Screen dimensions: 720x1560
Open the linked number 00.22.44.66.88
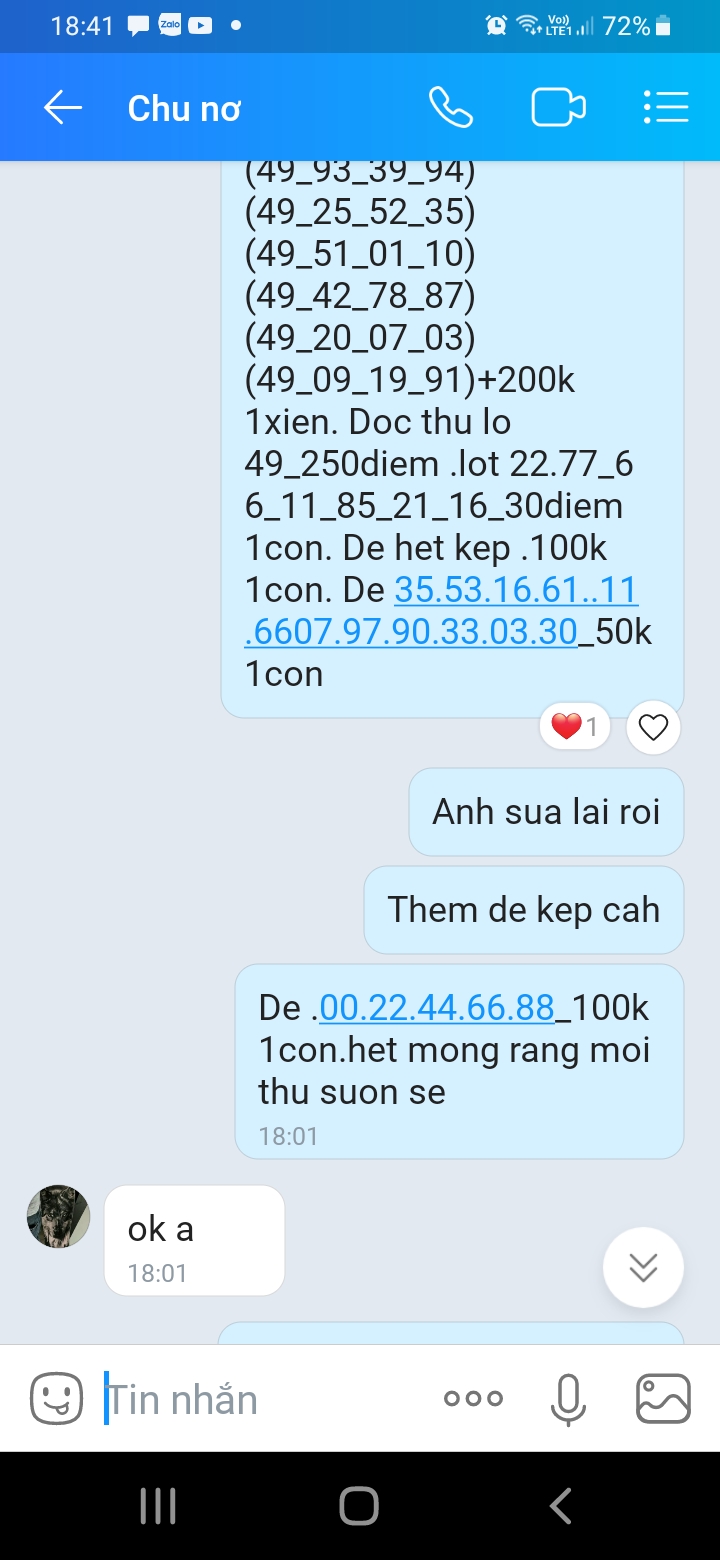(x=436, y=1008)
